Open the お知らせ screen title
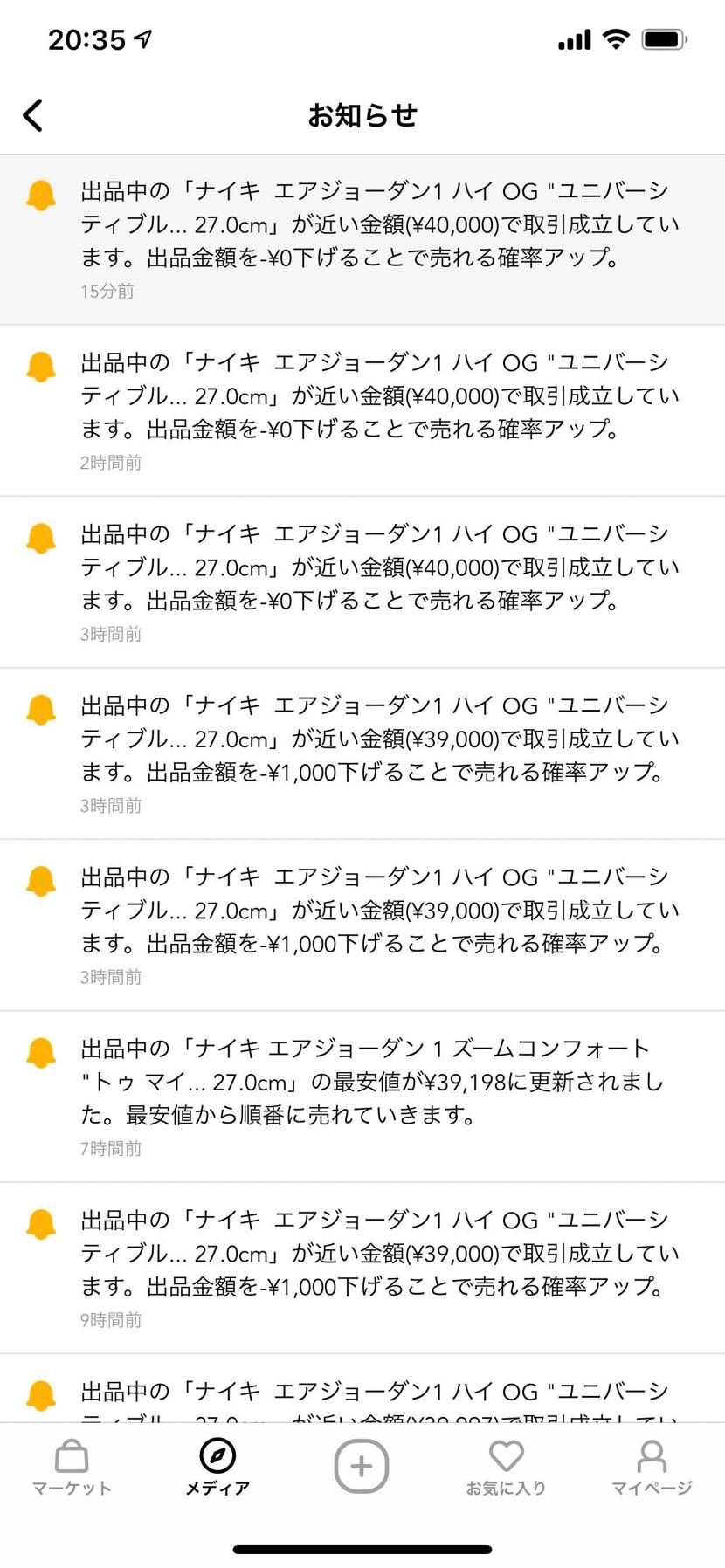 (362, 114)
